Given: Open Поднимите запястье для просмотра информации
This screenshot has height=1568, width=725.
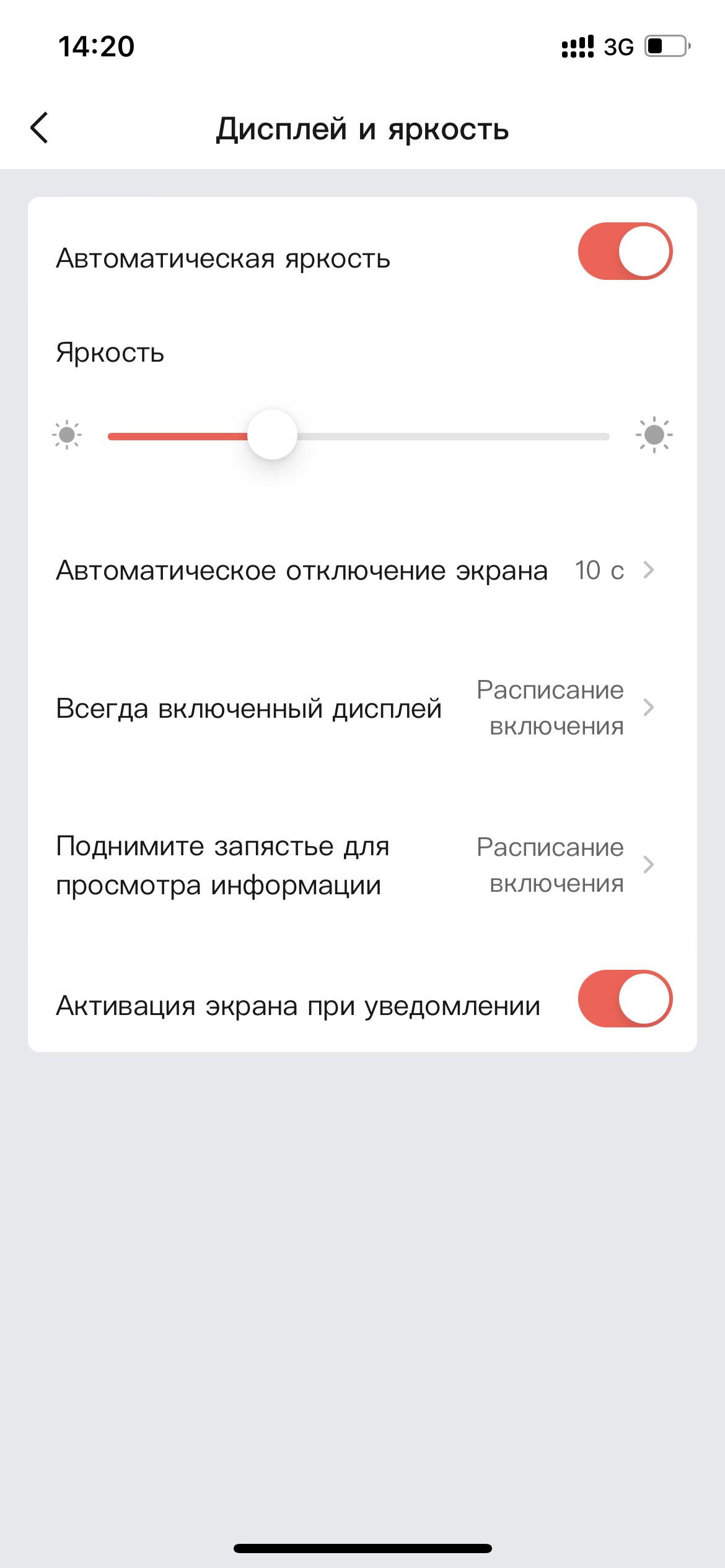Looking at the screenshot, I should click(362, 865).
